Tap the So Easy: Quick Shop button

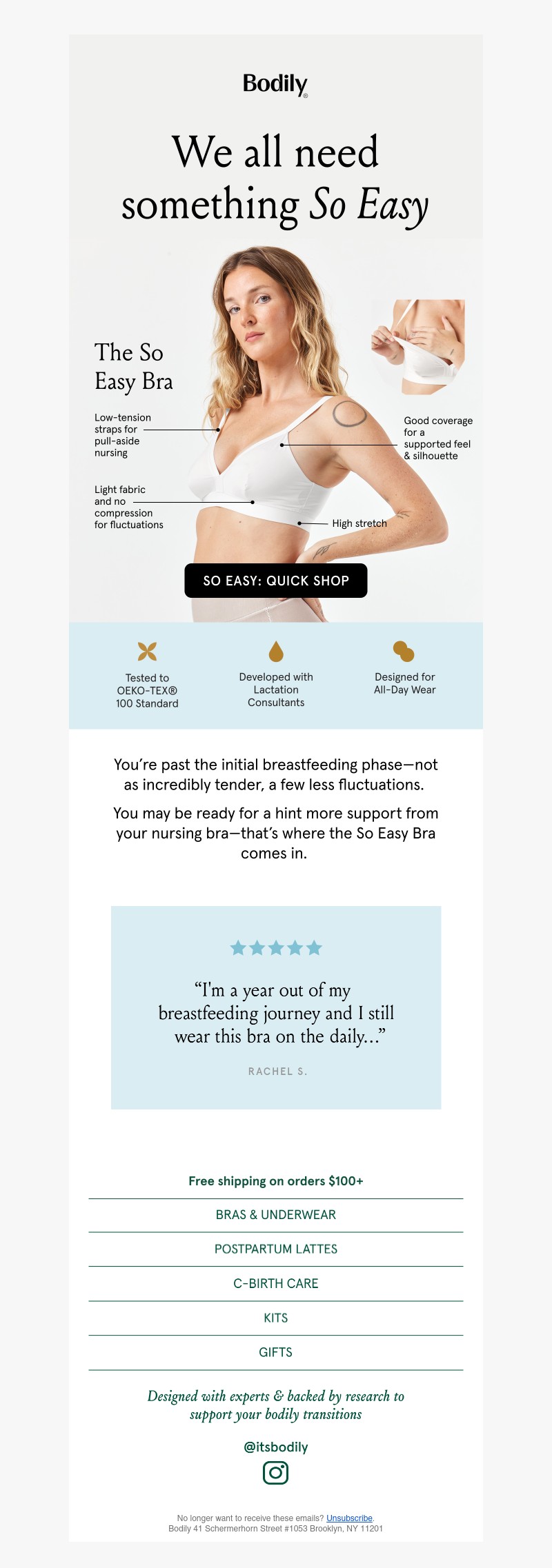tap(276, 581)
